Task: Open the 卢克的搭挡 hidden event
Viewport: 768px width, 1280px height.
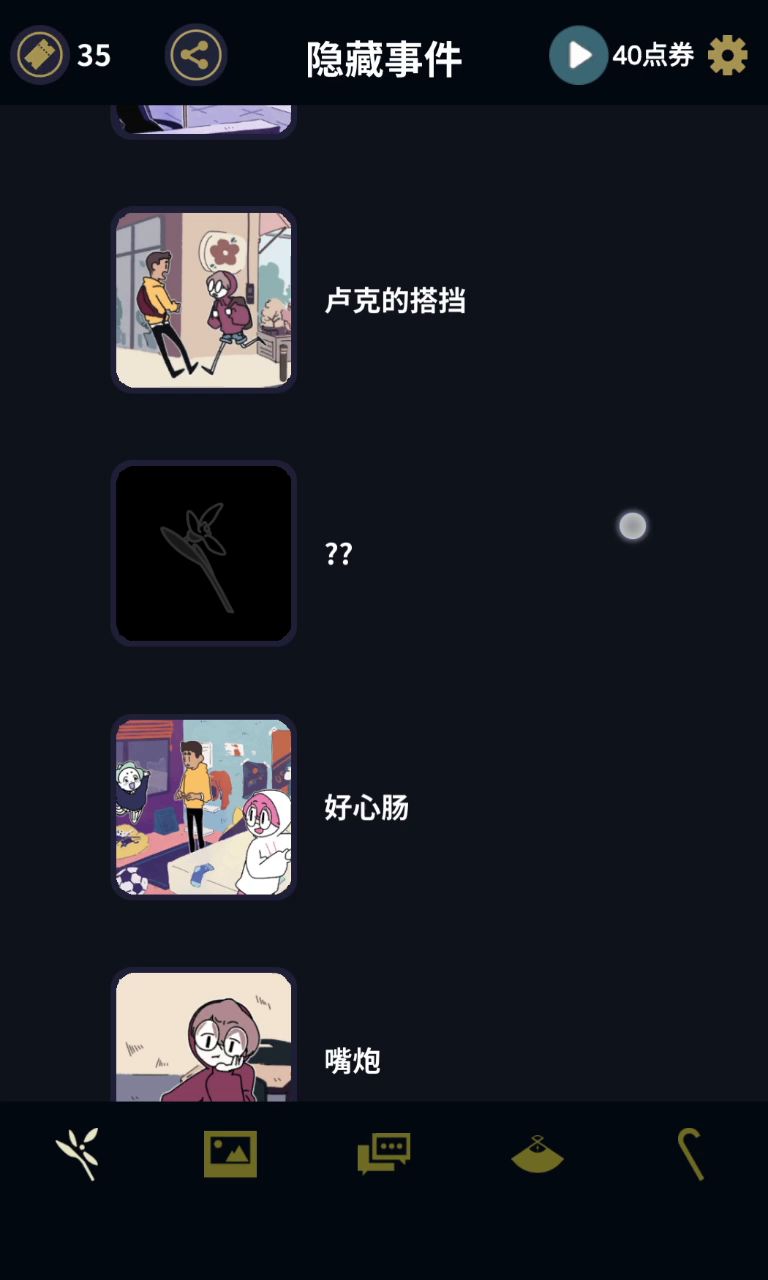Action: coord(204,300)
